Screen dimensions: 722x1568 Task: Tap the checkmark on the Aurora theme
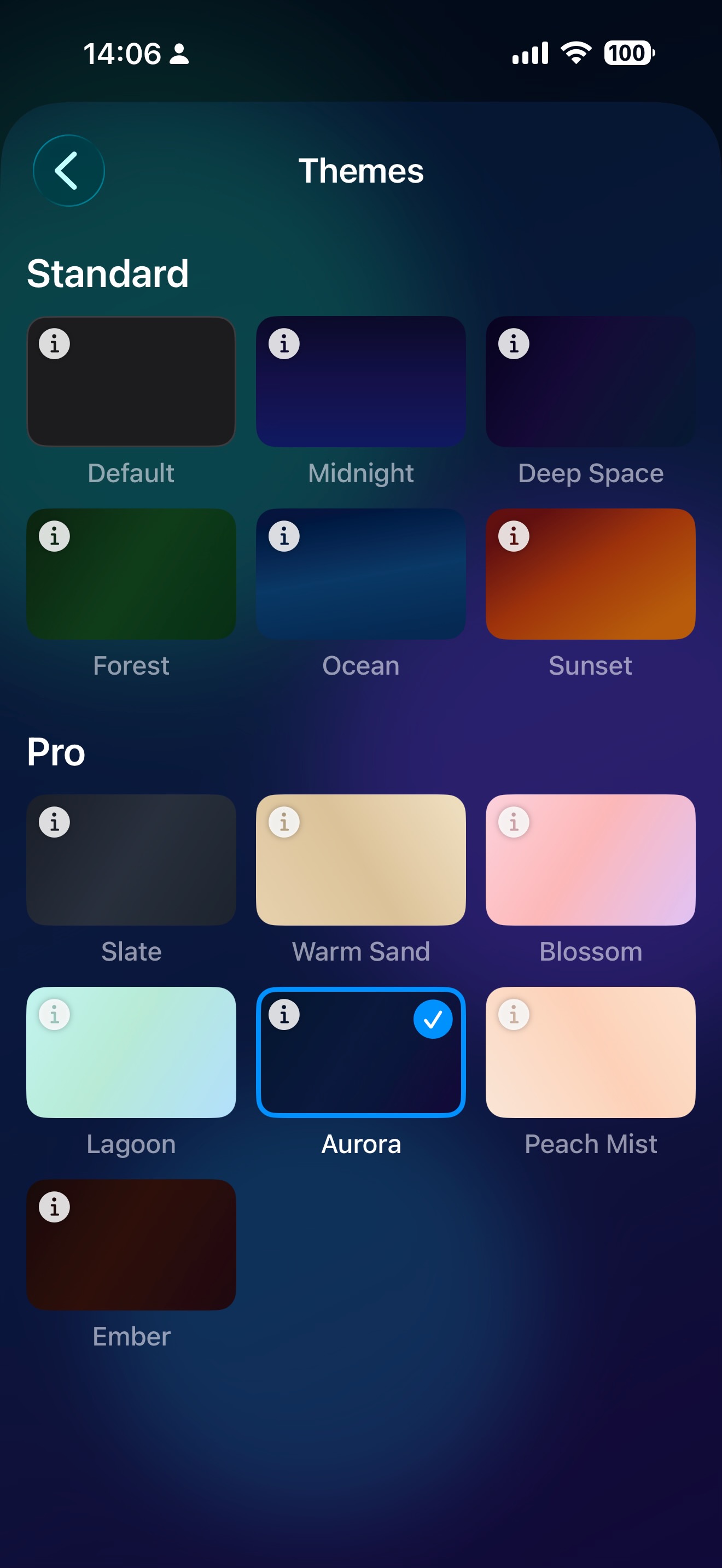433,1020
